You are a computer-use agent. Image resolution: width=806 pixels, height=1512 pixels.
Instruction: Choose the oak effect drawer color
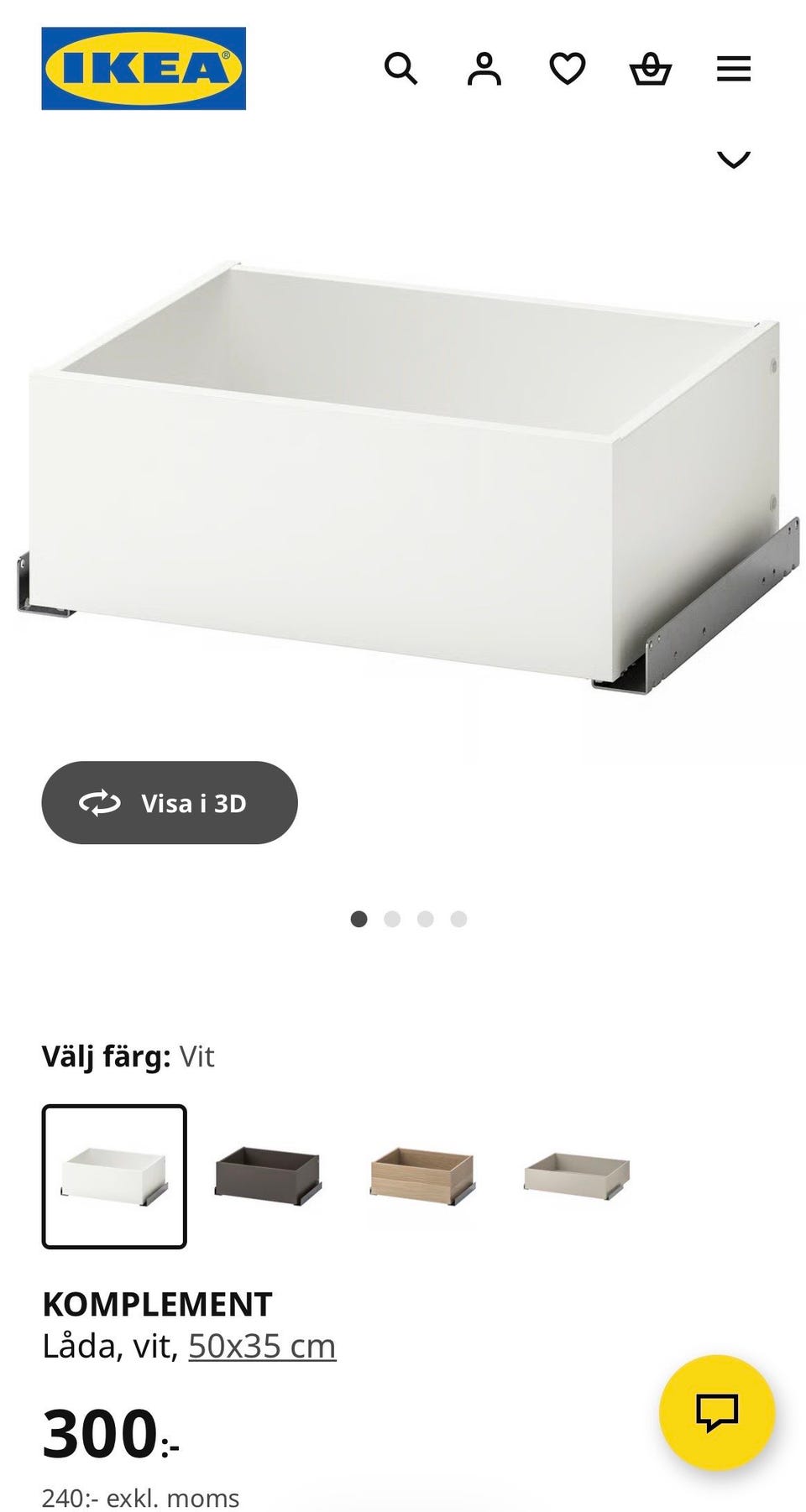(422, 1175)
